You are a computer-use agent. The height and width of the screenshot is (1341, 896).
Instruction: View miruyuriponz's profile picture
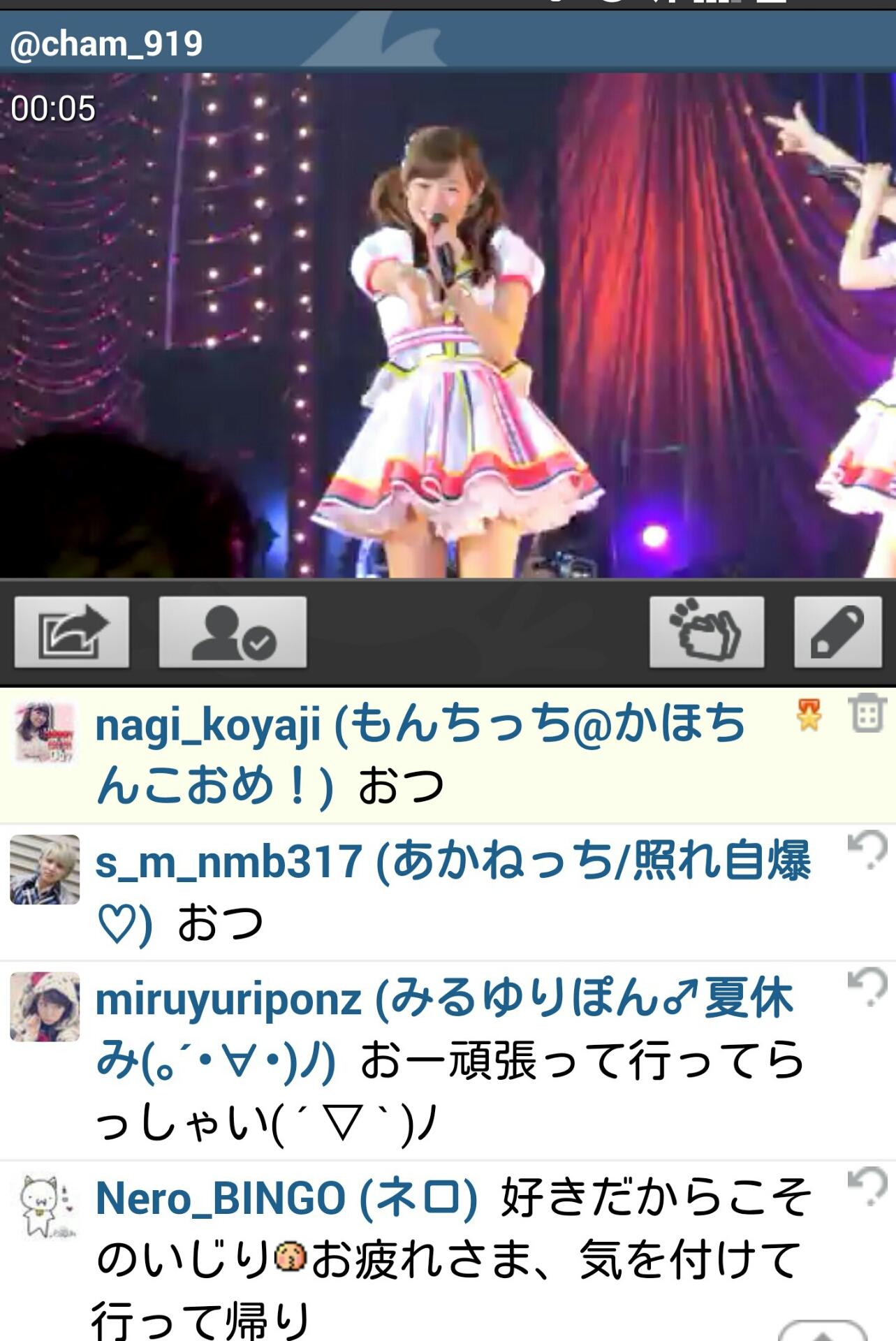45,1006
